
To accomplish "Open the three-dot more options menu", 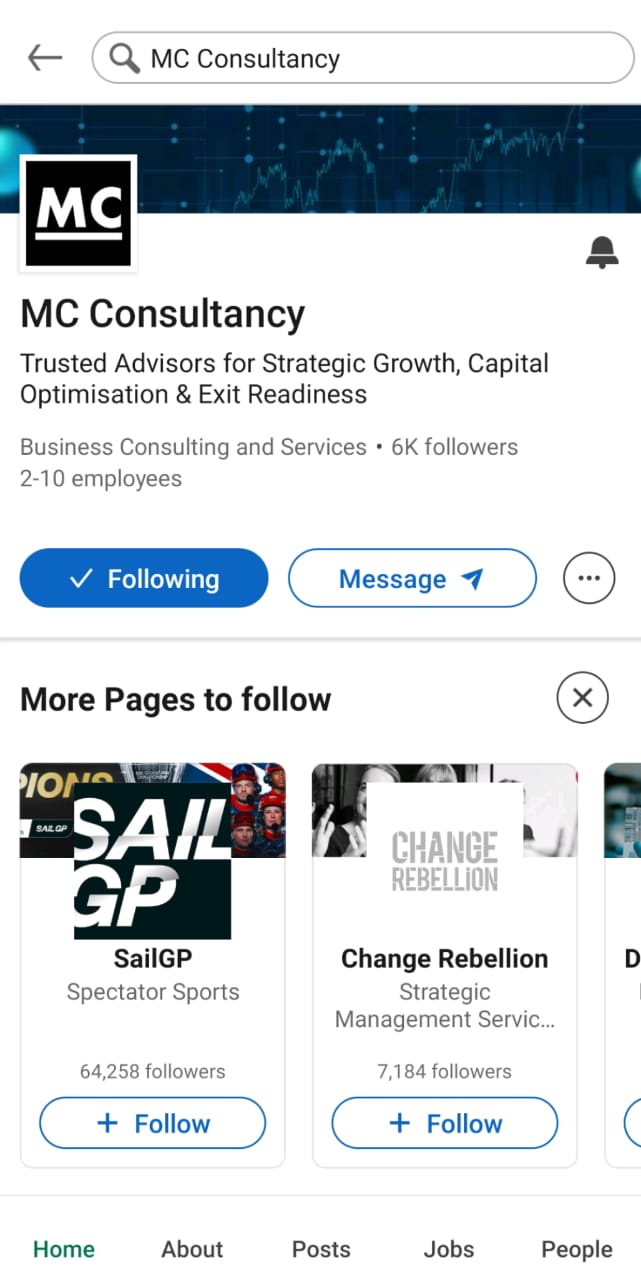I will click(x=589, y=578).
